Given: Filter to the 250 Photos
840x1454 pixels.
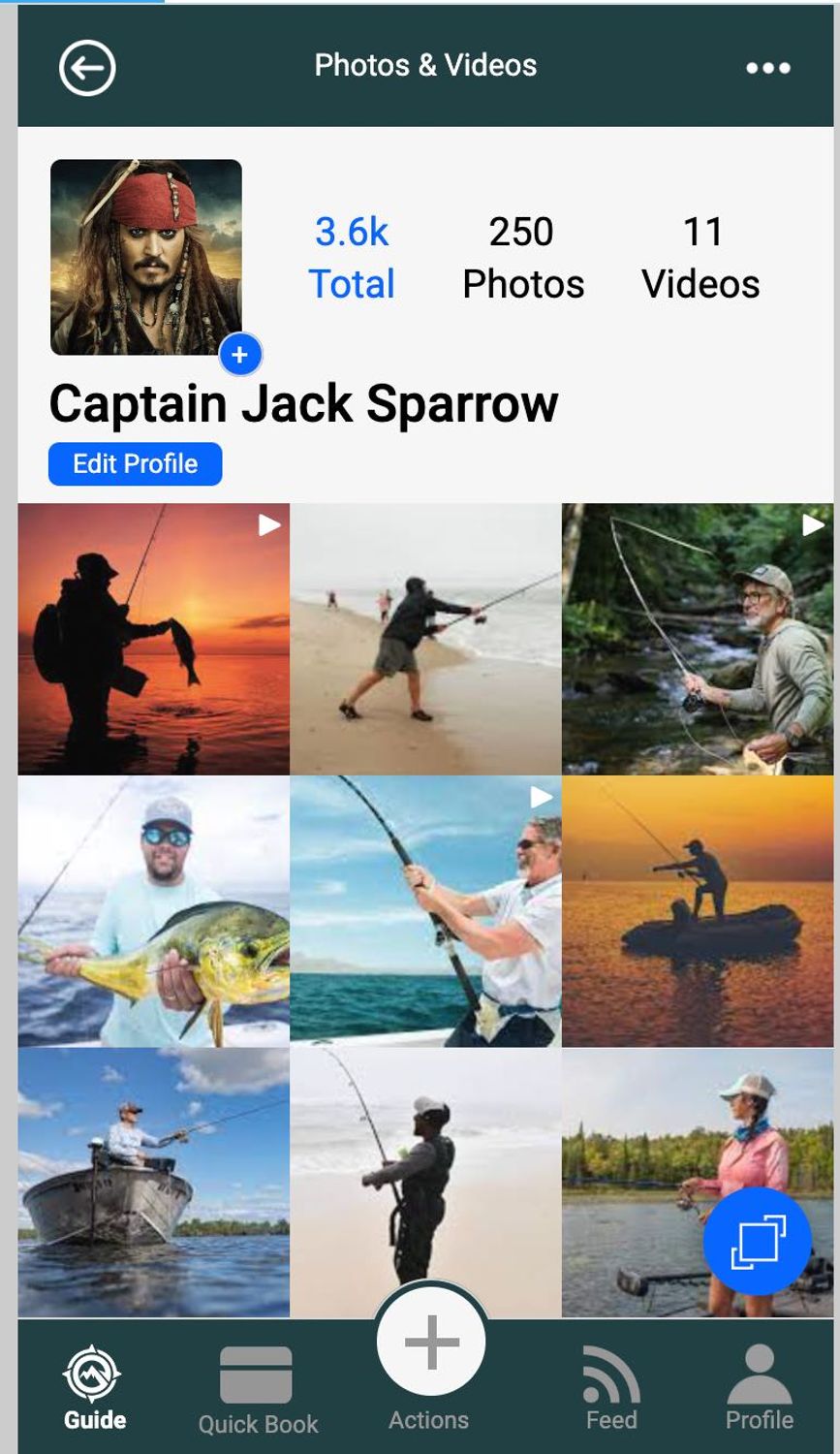Looking at the screenshot, I should 523,257.
